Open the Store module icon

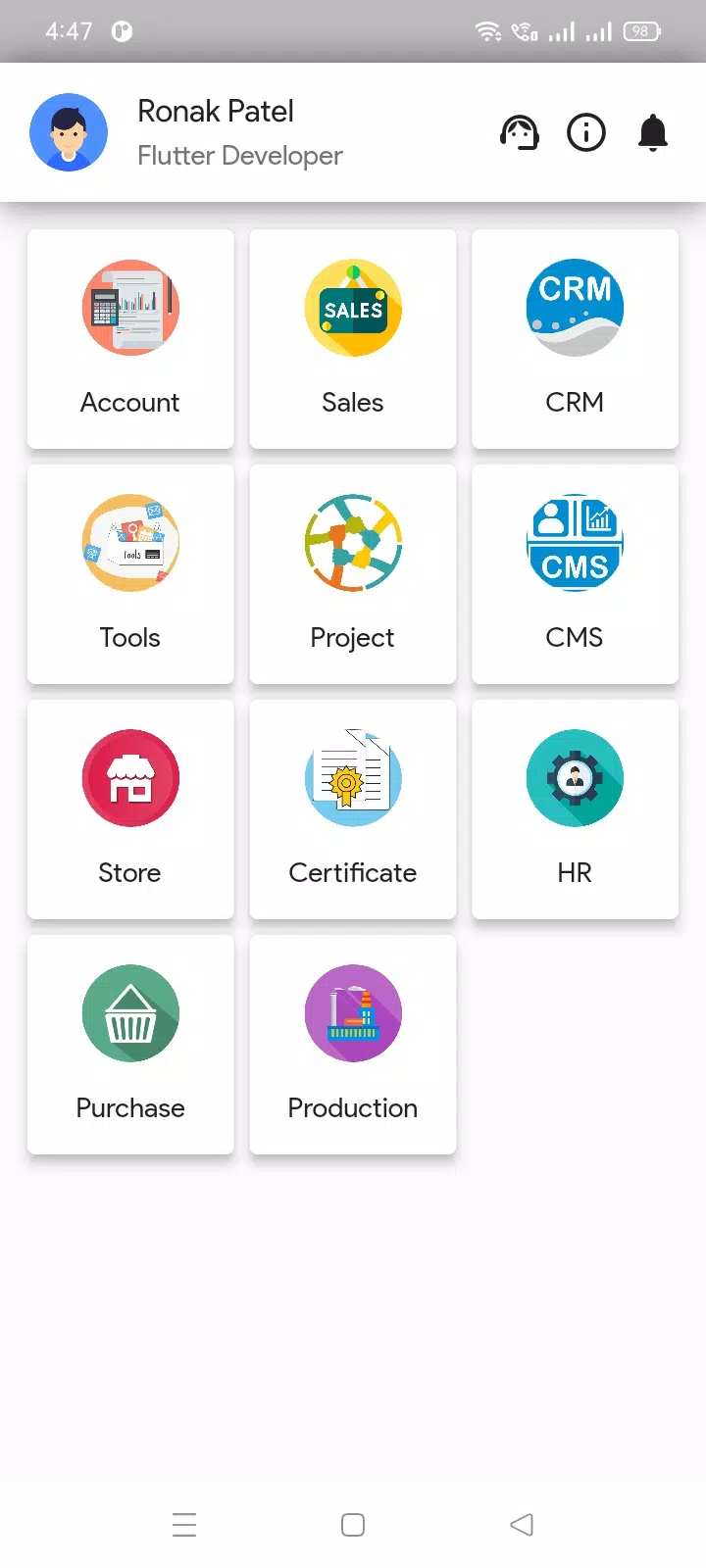pos(130,777)
